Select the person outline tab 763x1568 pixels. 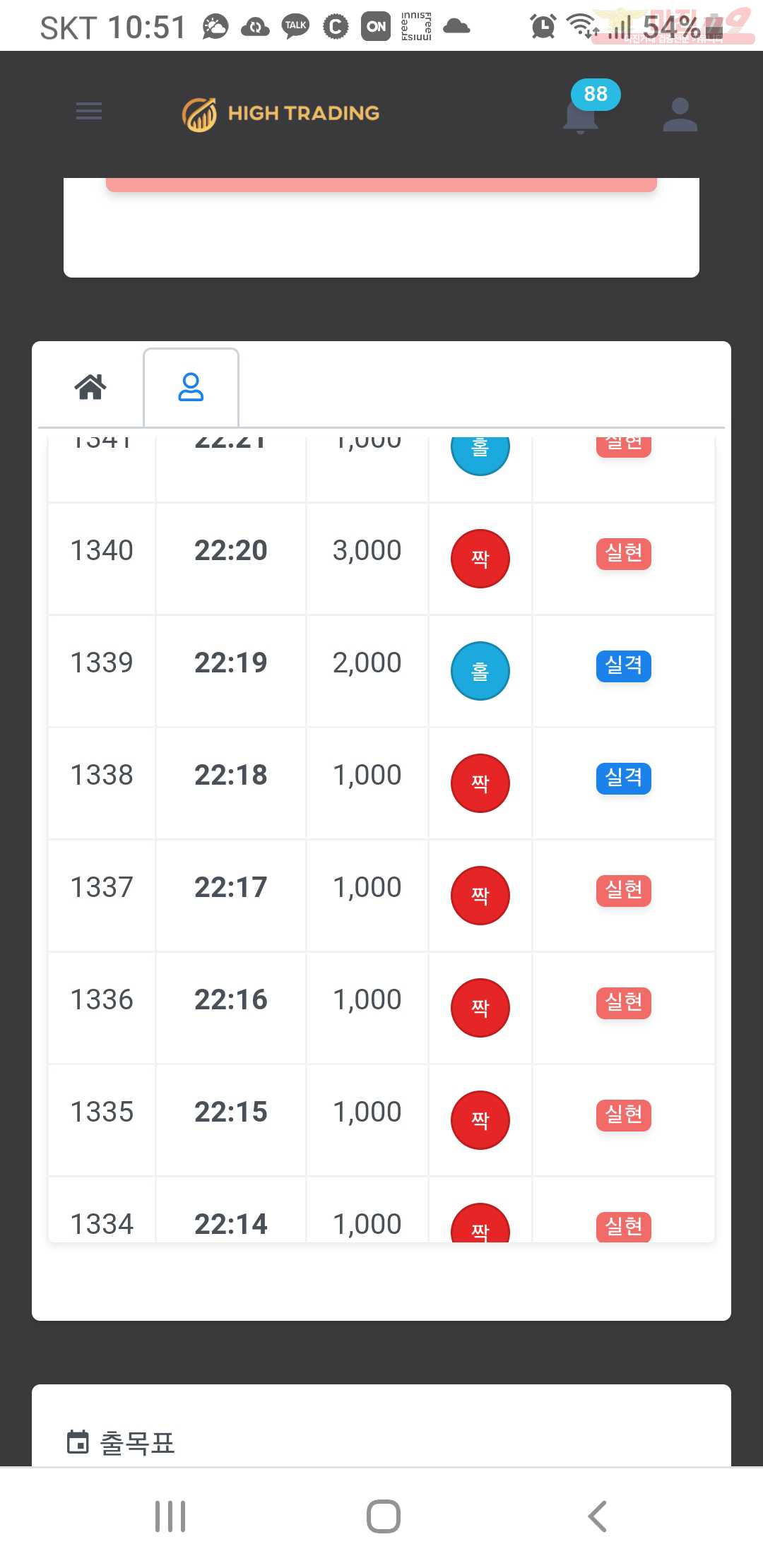pos(191,387)
